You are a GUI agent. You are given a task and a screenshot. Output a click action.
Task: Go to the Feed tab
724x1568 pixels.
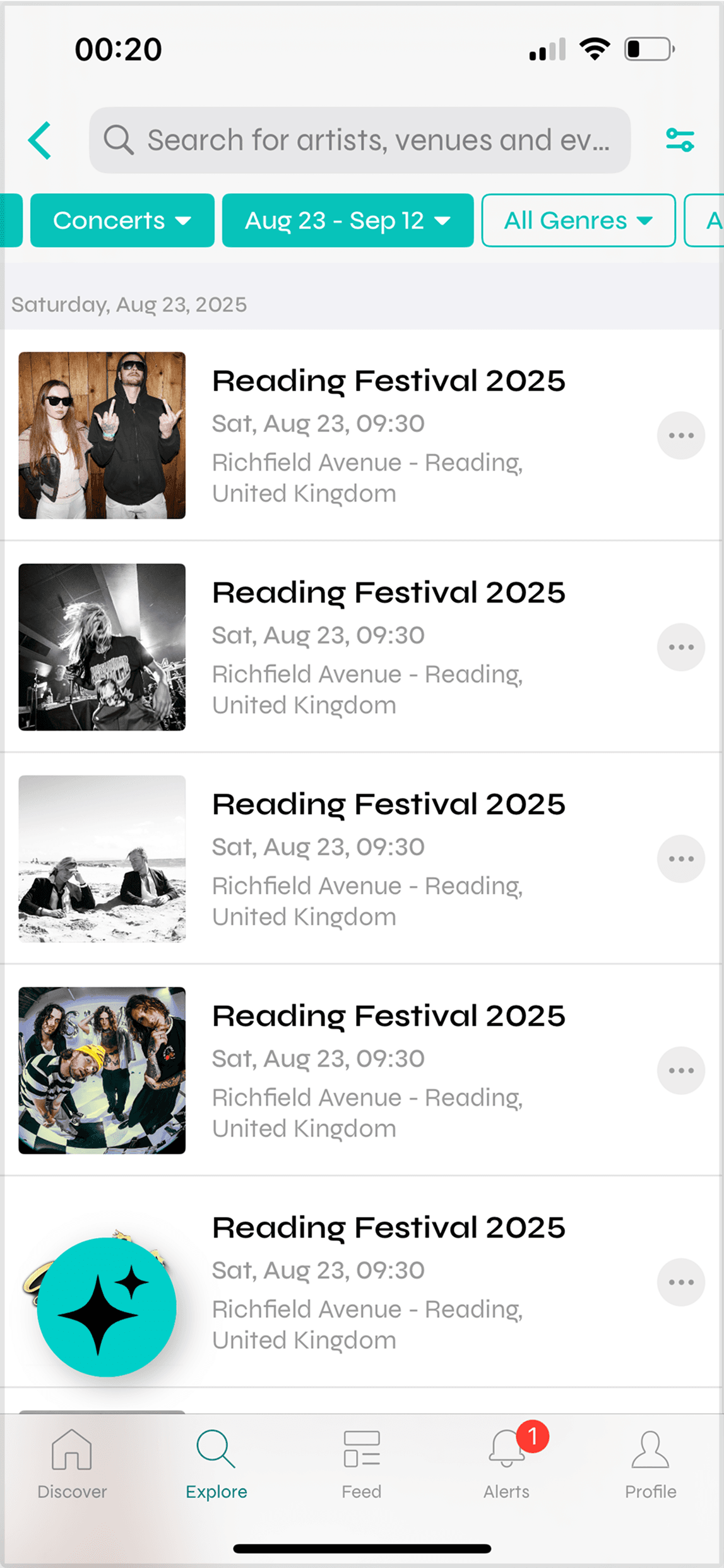click(361, 1464)
